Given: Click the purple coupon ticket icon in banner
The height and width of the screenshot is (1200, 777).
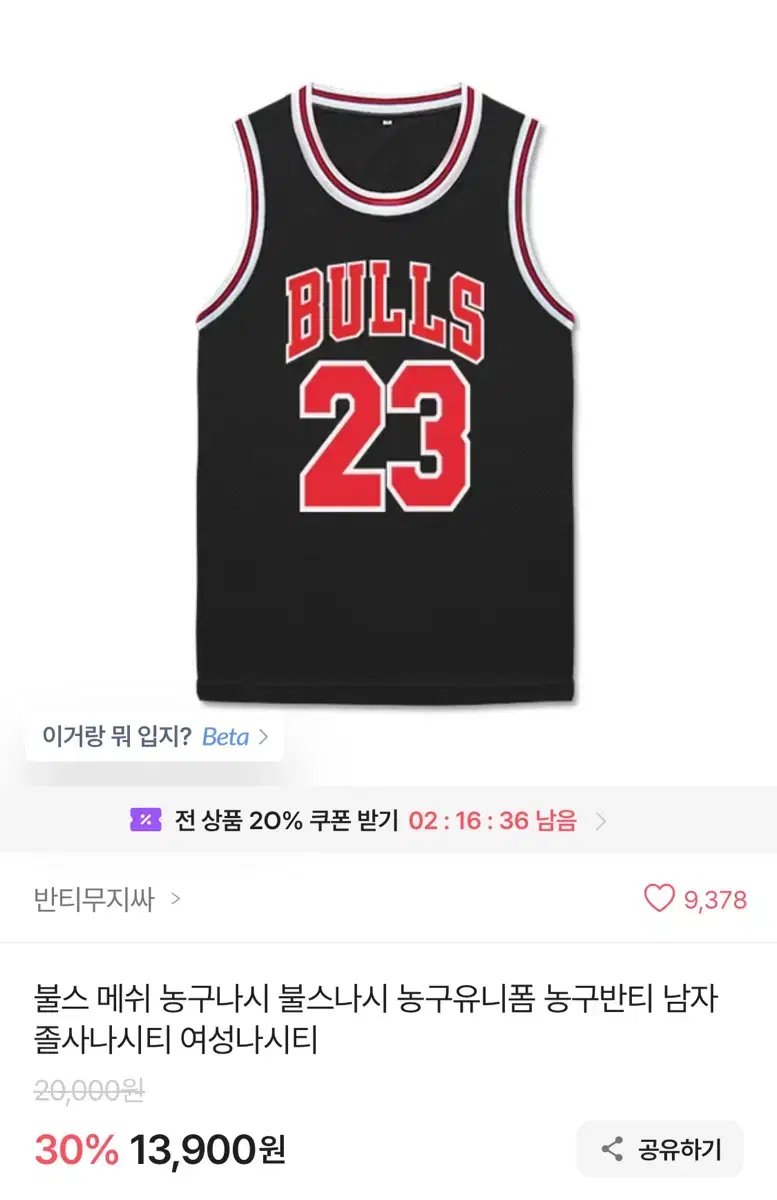Looking at the screenshot, I should (x=146, y=819).
